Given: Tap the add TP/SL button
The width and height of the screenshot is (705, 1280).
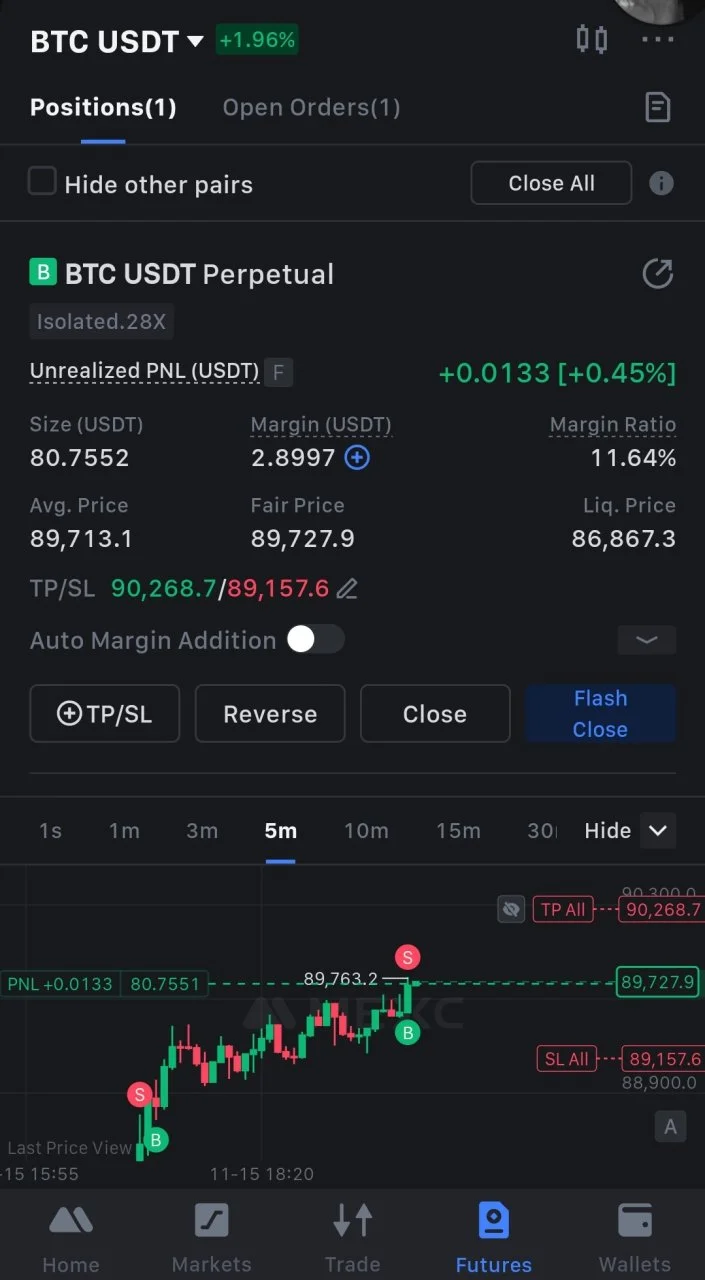Looking at the screenshot, I should 105,714.
